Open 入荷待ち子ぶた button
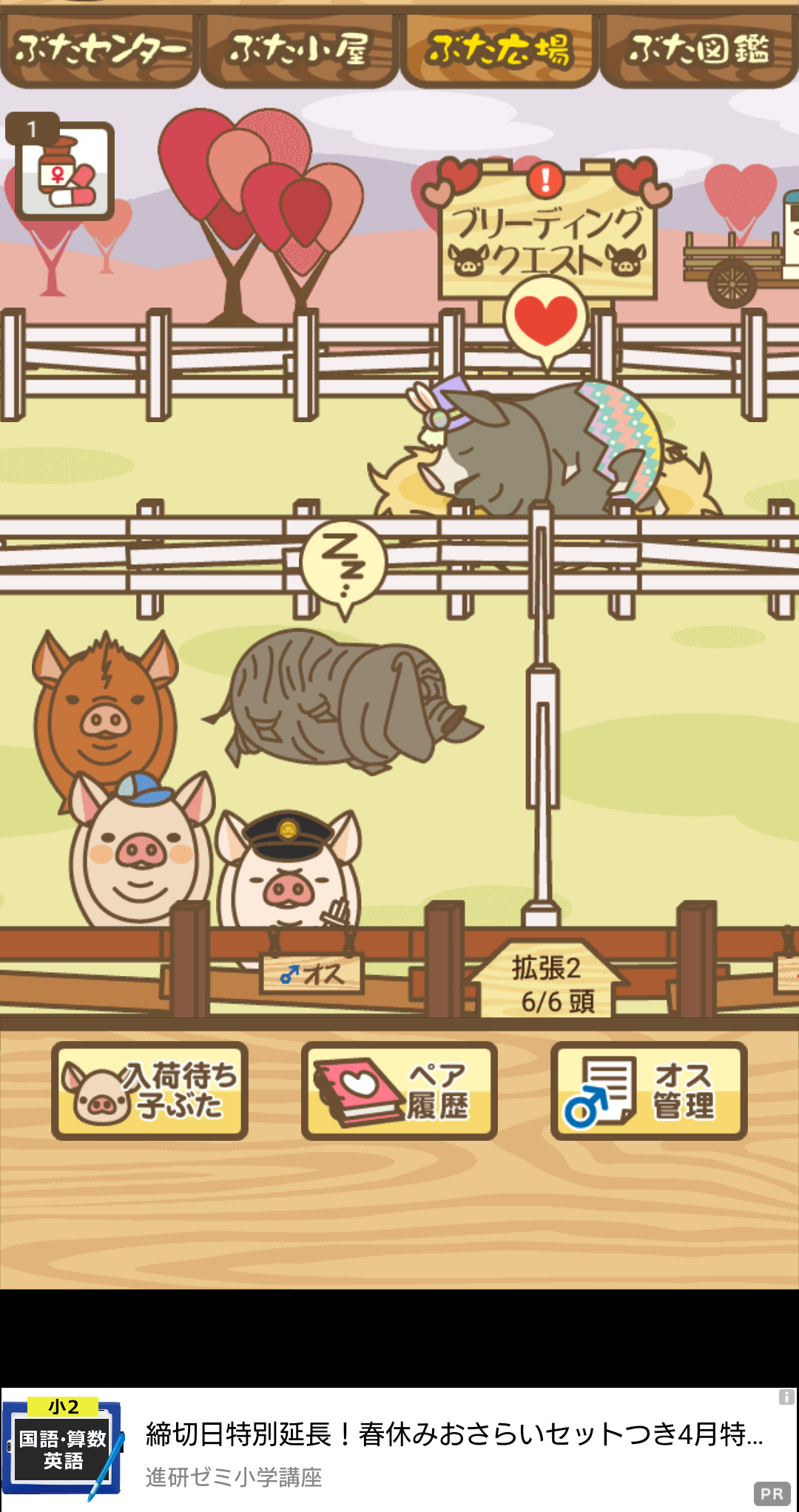Viewport: 799px width, 1512px height. (x=149, y=1091)
